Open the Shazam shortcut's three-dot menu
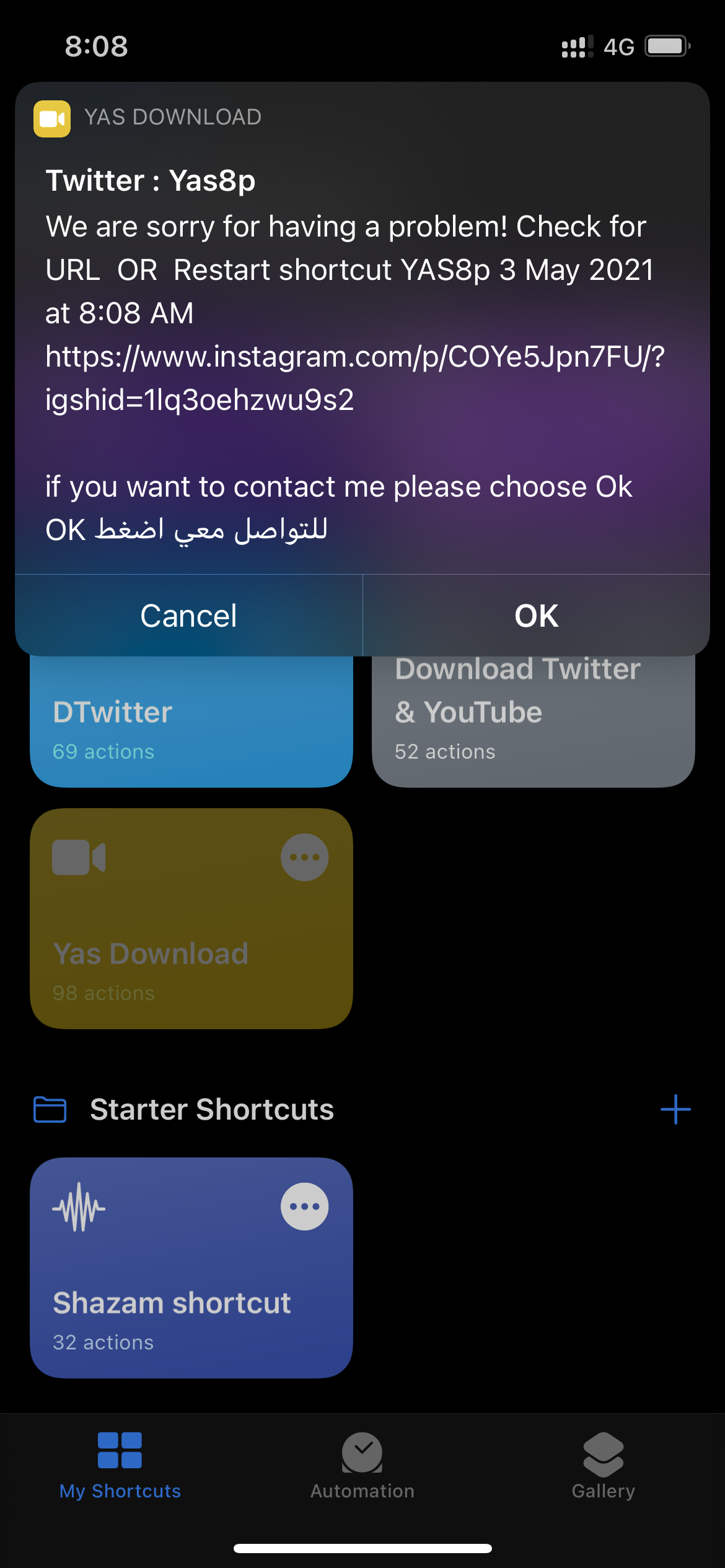This screenshot has width=725, height=1568. (304, 1206)
